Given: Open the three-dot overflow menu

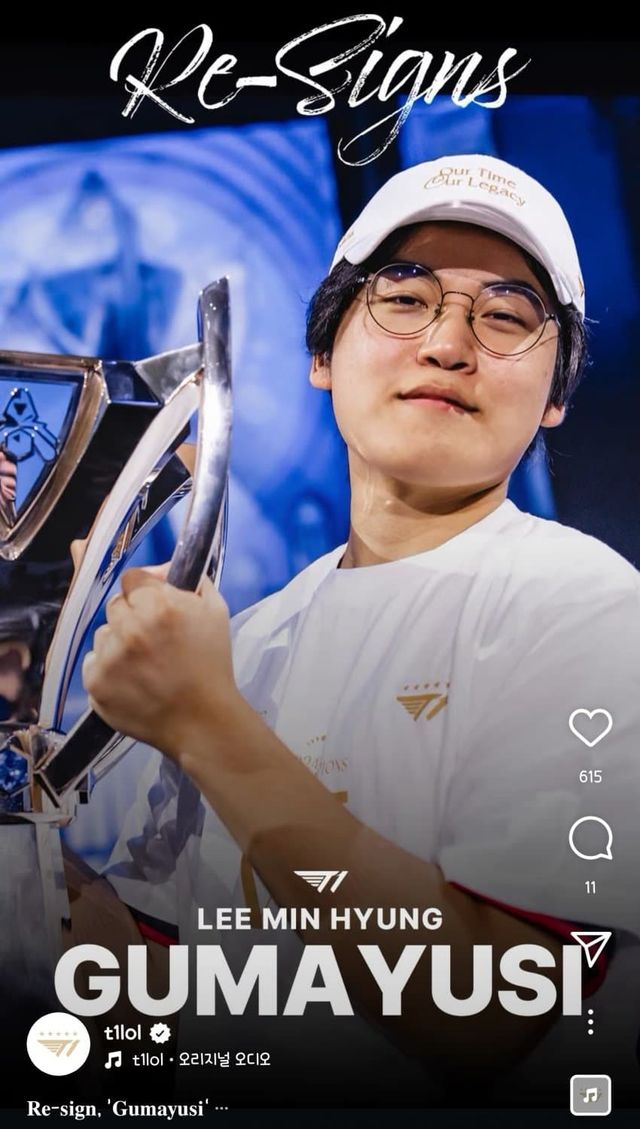Looking at the screenshot, I should tap(590, 1021).
